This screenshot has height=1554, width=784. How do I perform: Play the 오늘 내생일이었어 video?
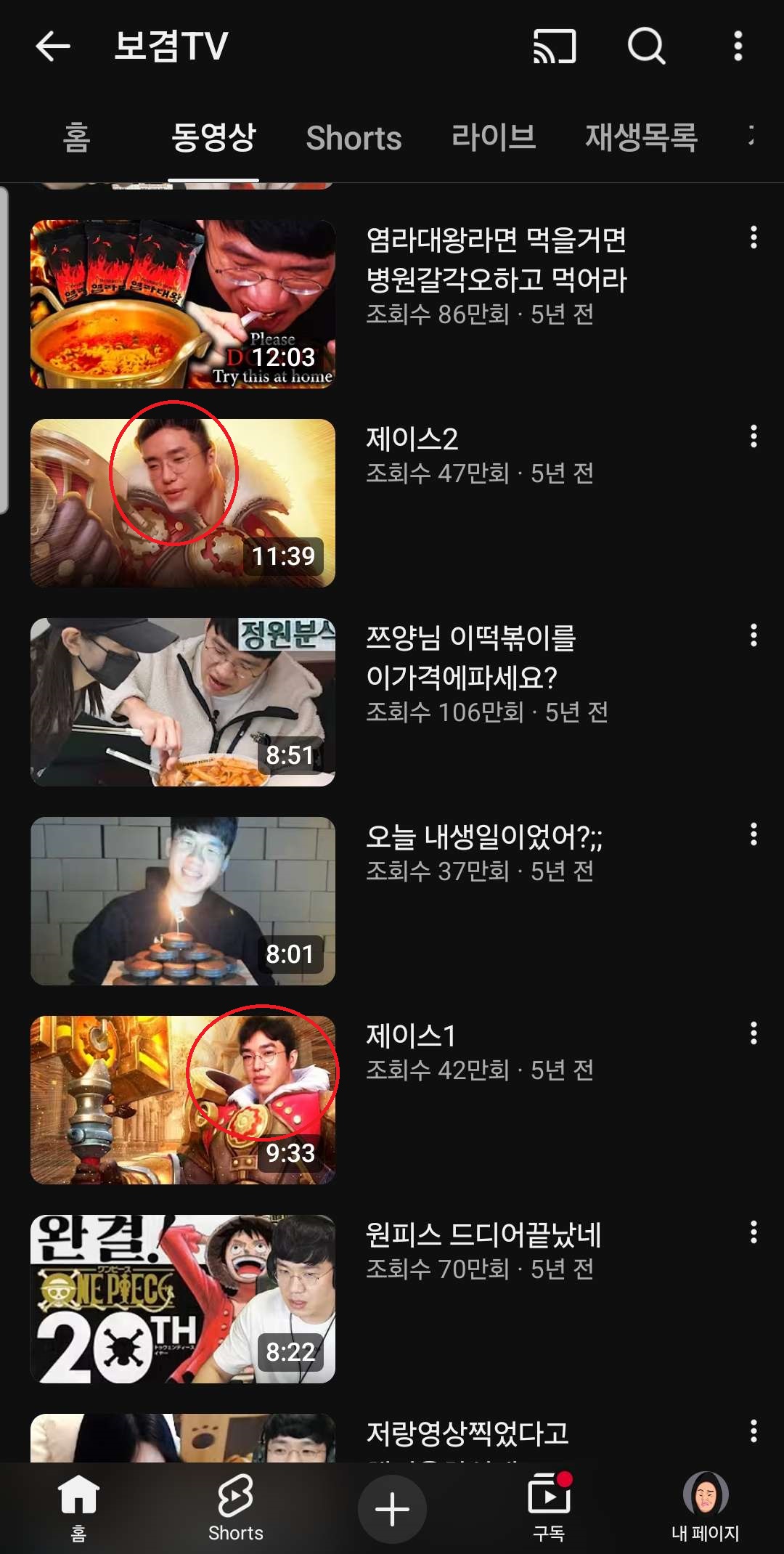pyautogui.click(x=183, y=900)
